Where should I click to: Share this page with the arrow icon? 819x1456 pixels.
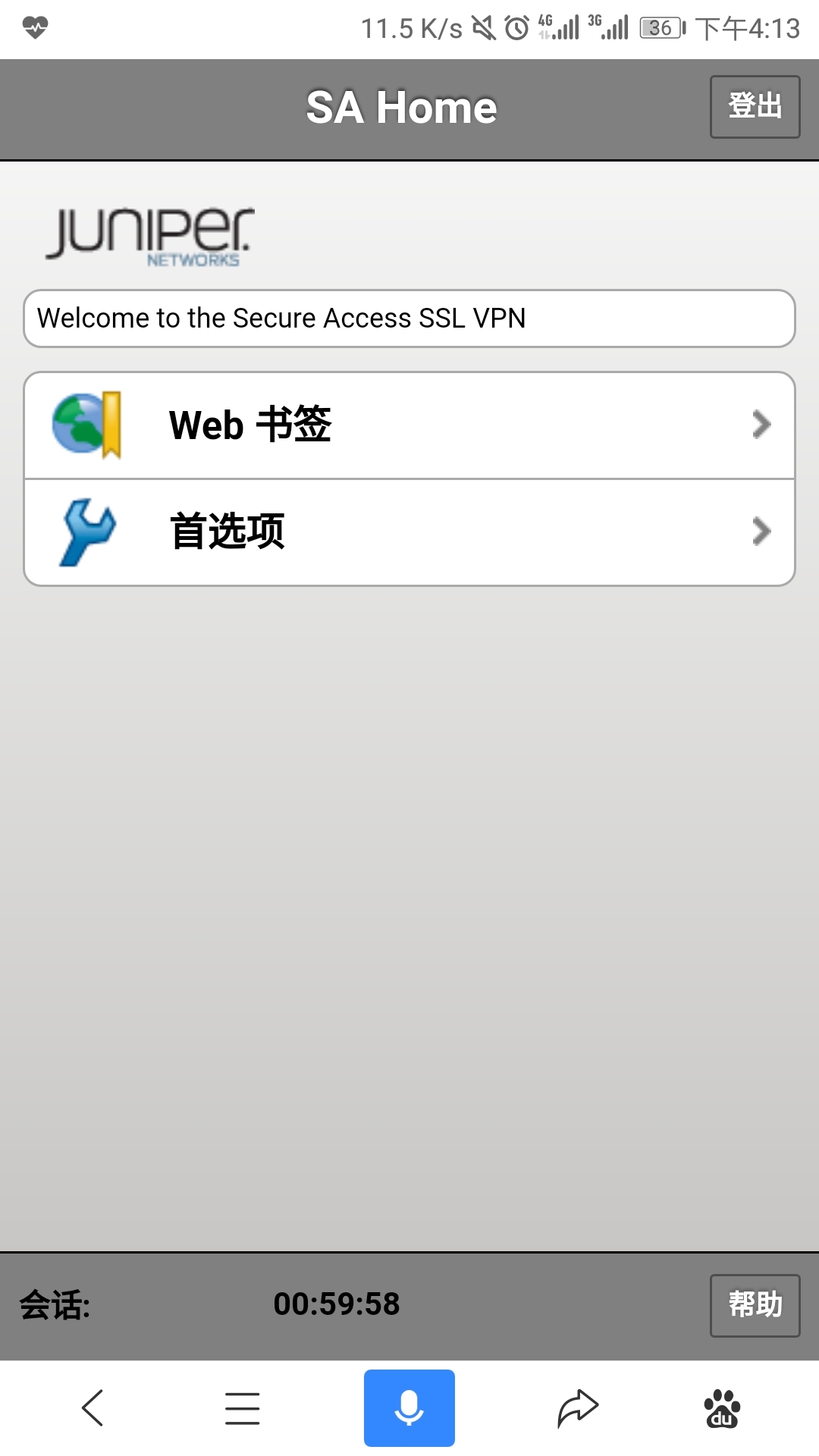click(578, 1408)
